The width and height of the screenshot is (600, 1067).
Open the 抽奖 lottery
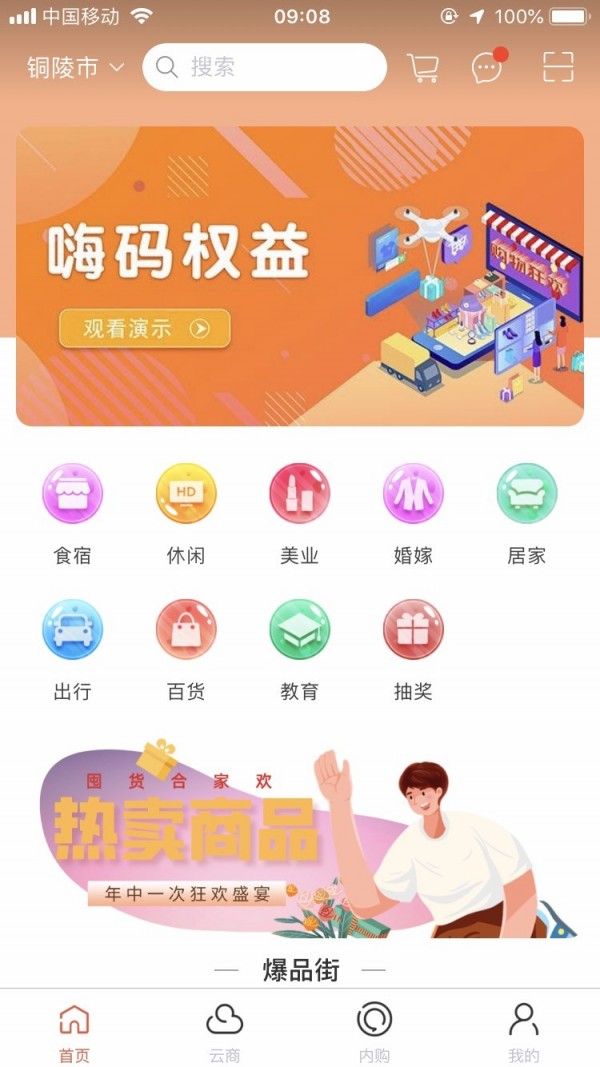(x=413, y=651)
